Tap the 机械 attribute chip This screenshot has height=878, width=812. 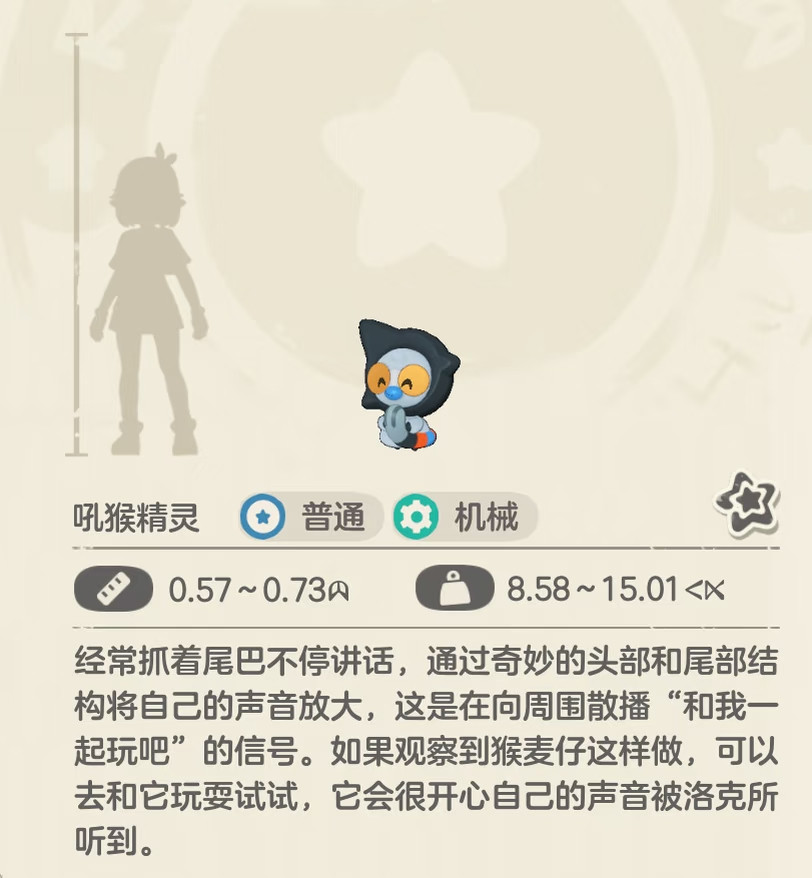click(x=465, y=516)
